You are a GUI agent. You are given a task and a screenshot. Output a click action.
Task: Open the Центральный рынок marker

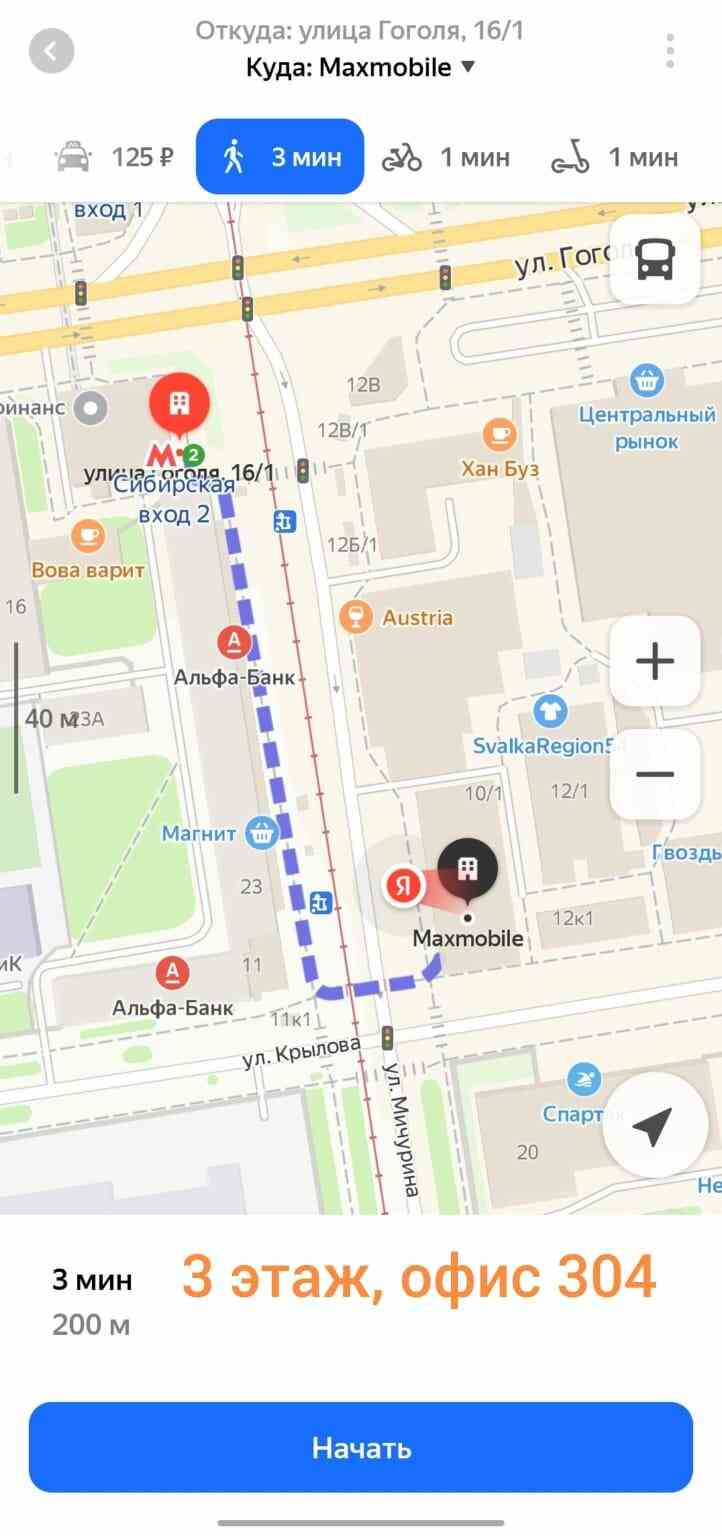(648, 380)
